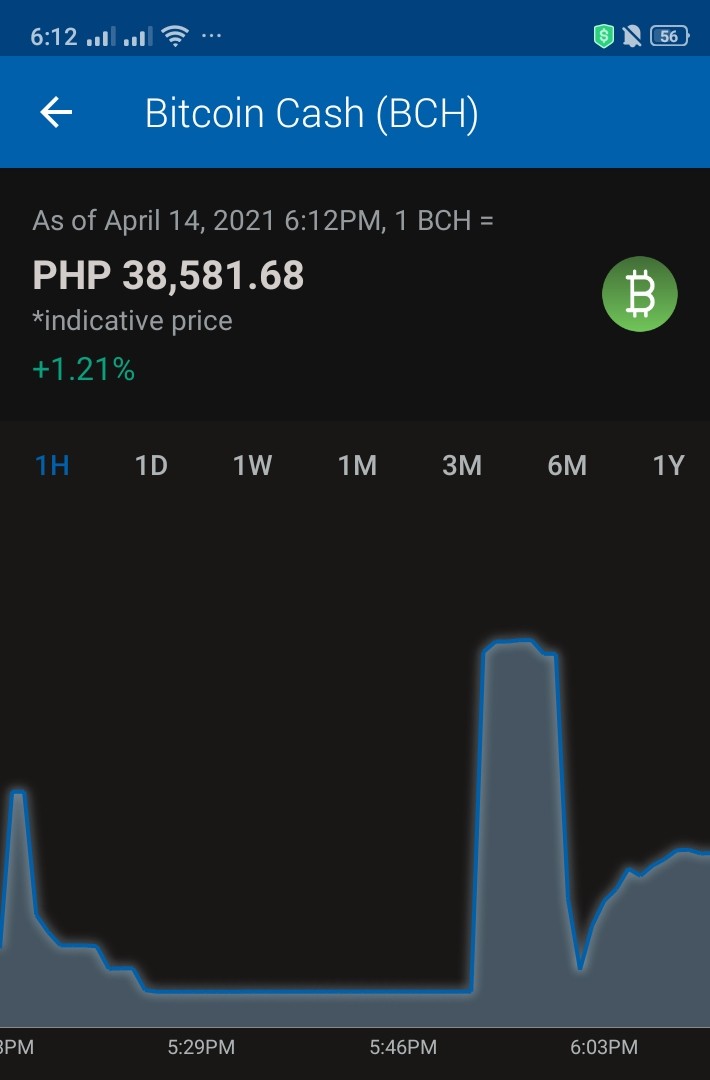The image size is (710, 1080).
Task: Open the 1Y price chart
Action: [x=668, y=466]
